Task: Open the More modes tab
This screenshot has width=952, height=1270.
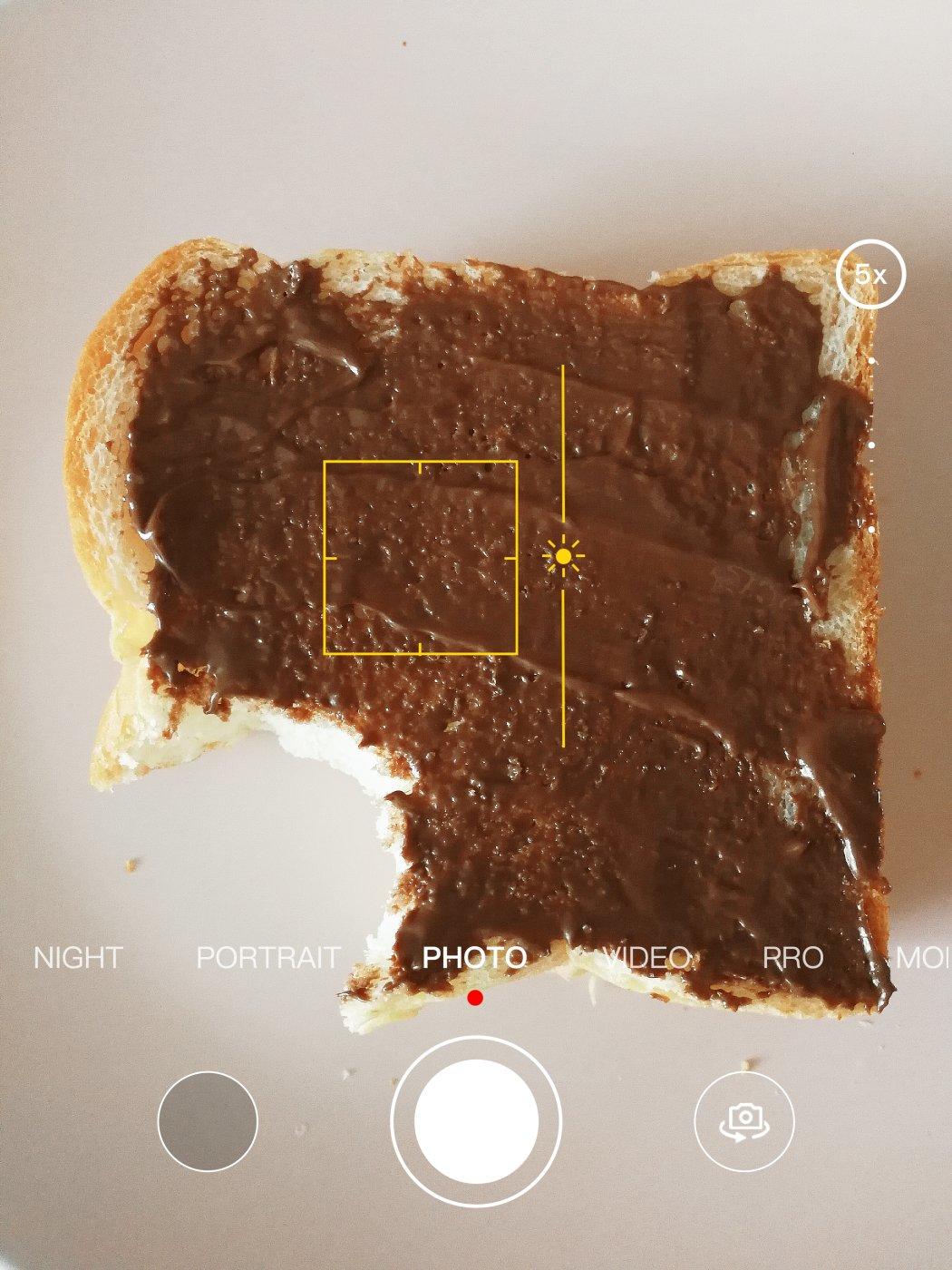Action: tap(925, 958)
